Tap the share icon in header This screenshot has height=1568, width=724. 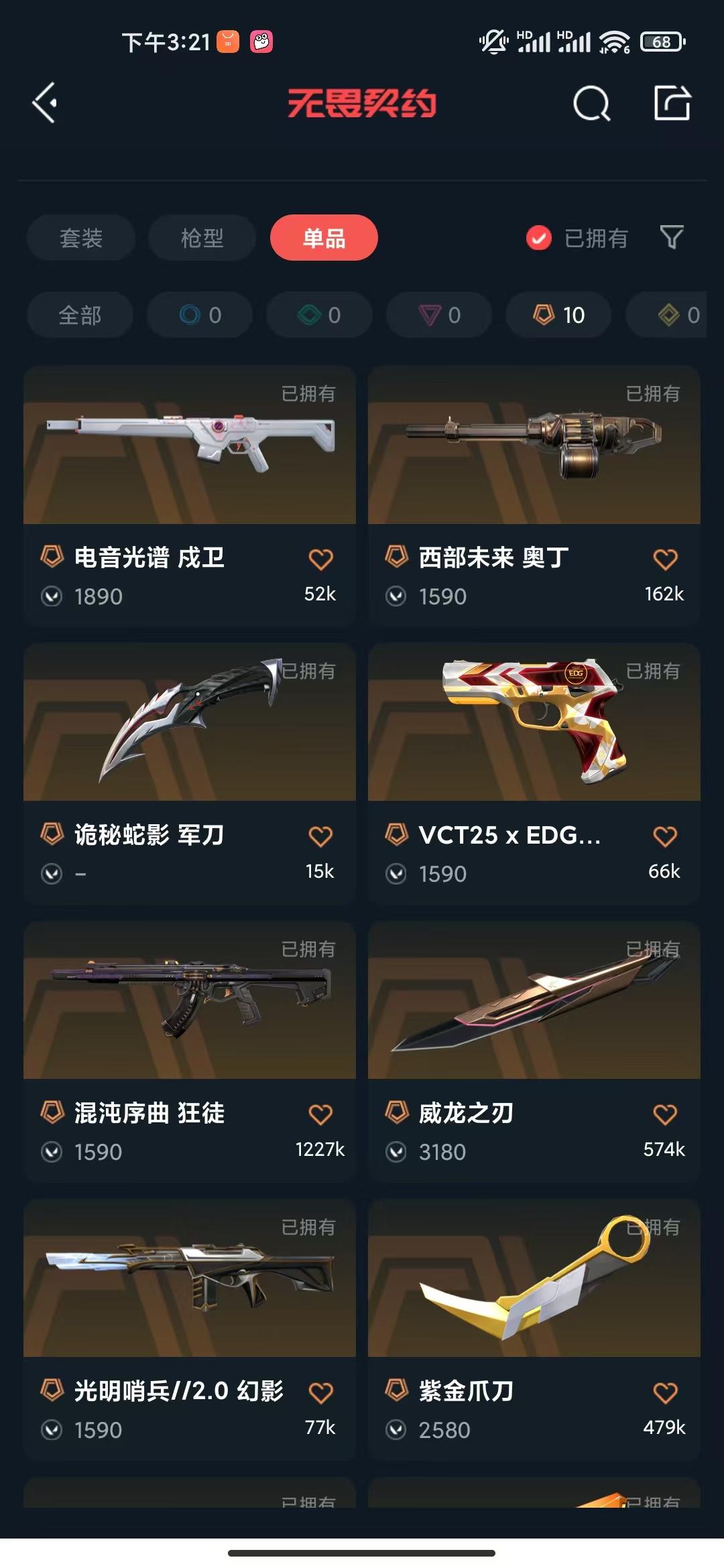(x=672, y=103)
